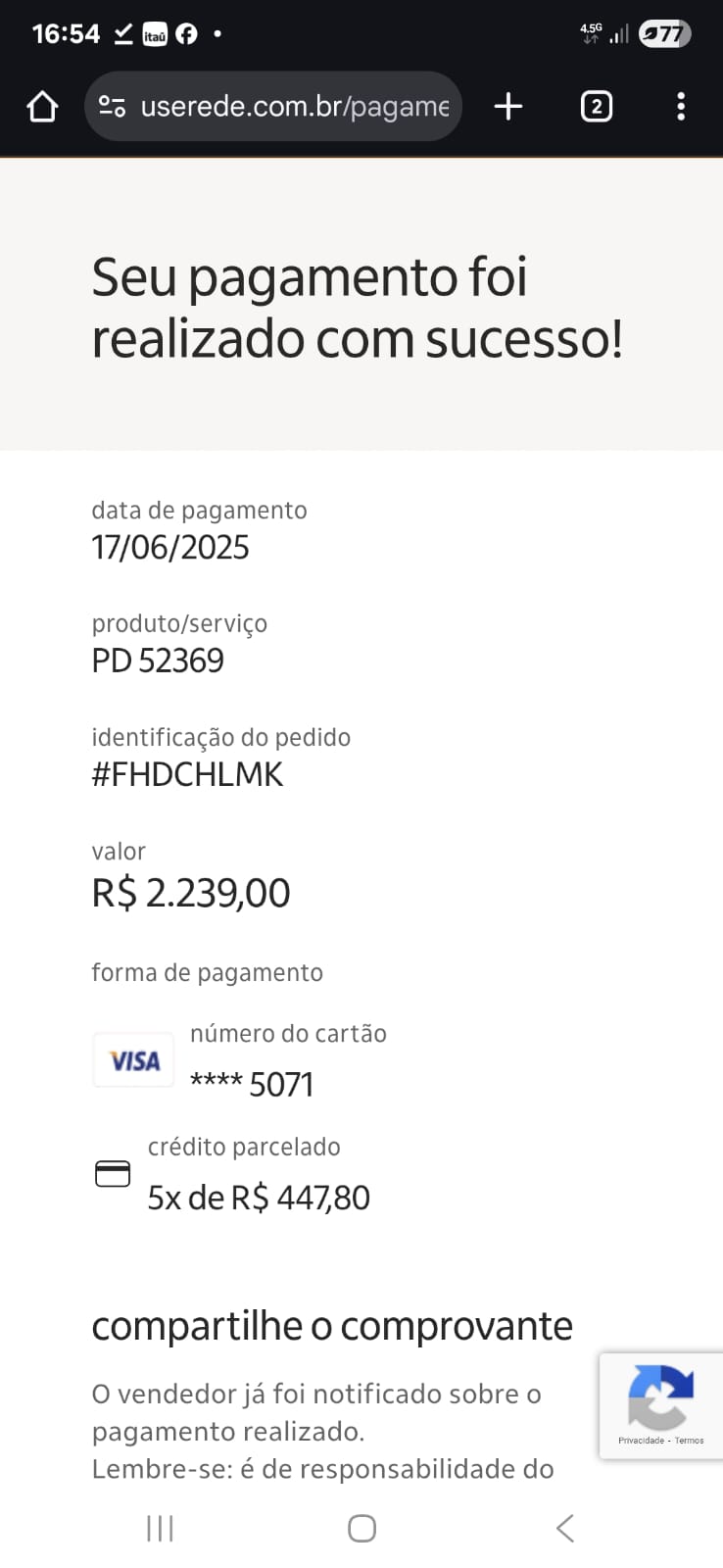Open the reCAPTCHA Privacidade link
The width and height of the screenshot is (723, 1568).
[x=641, y=1441]
